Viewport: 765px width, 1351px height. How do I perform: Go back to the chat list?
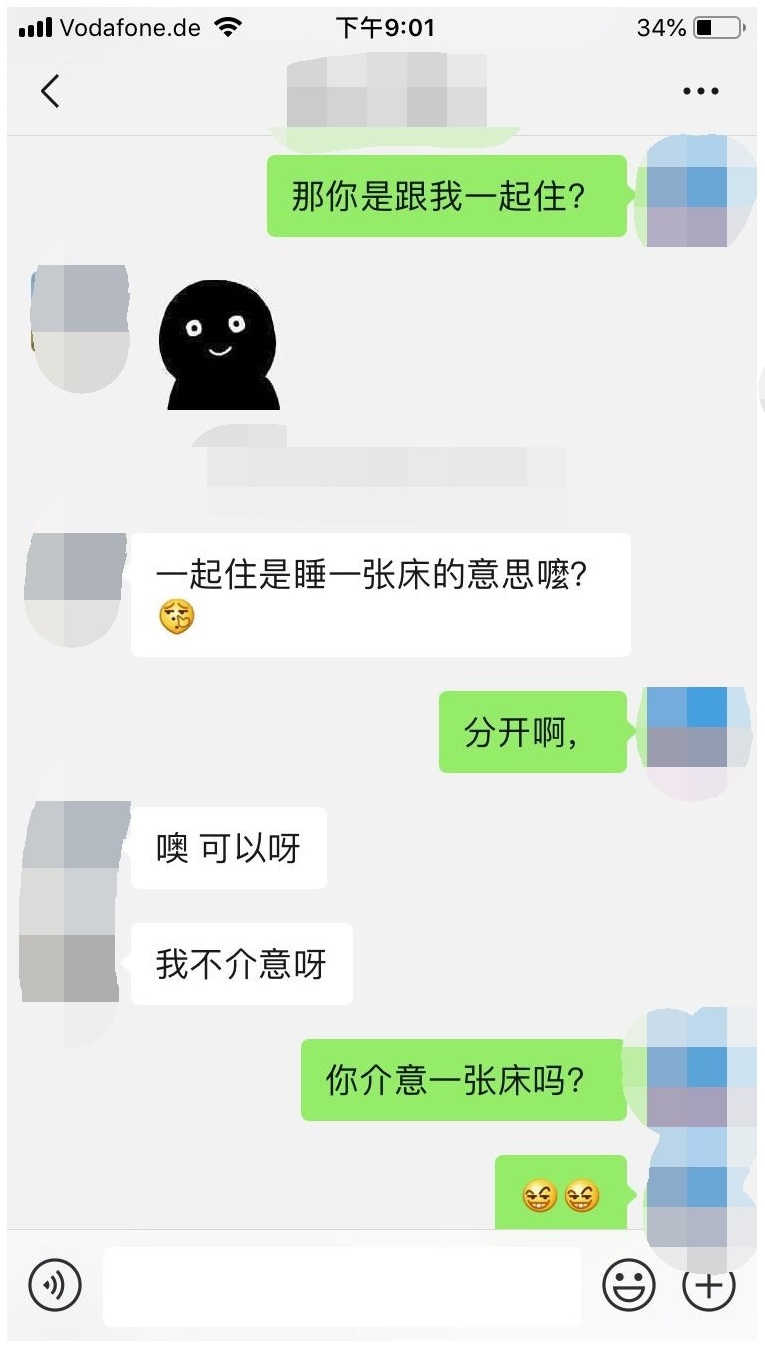click(x=50, y=91)
